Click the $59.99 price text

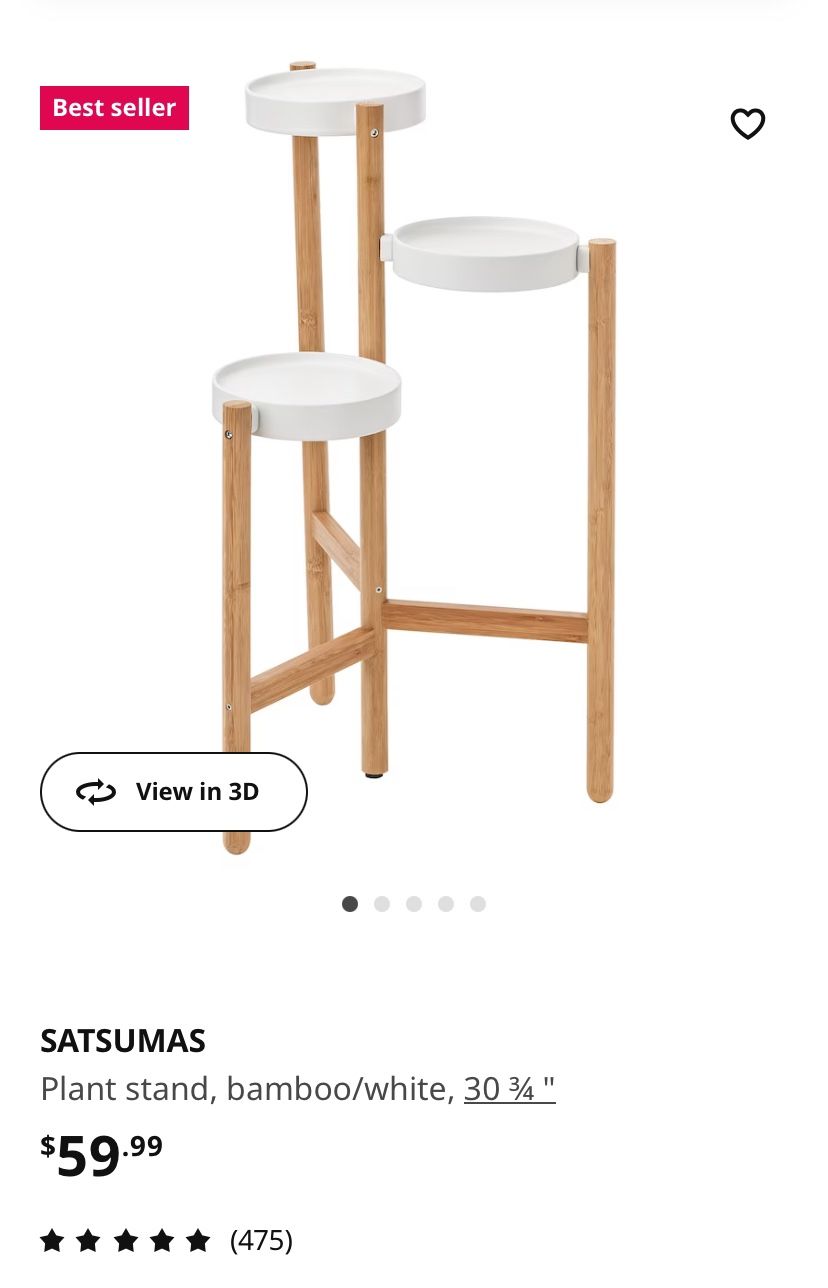[x=100, y=1152]
